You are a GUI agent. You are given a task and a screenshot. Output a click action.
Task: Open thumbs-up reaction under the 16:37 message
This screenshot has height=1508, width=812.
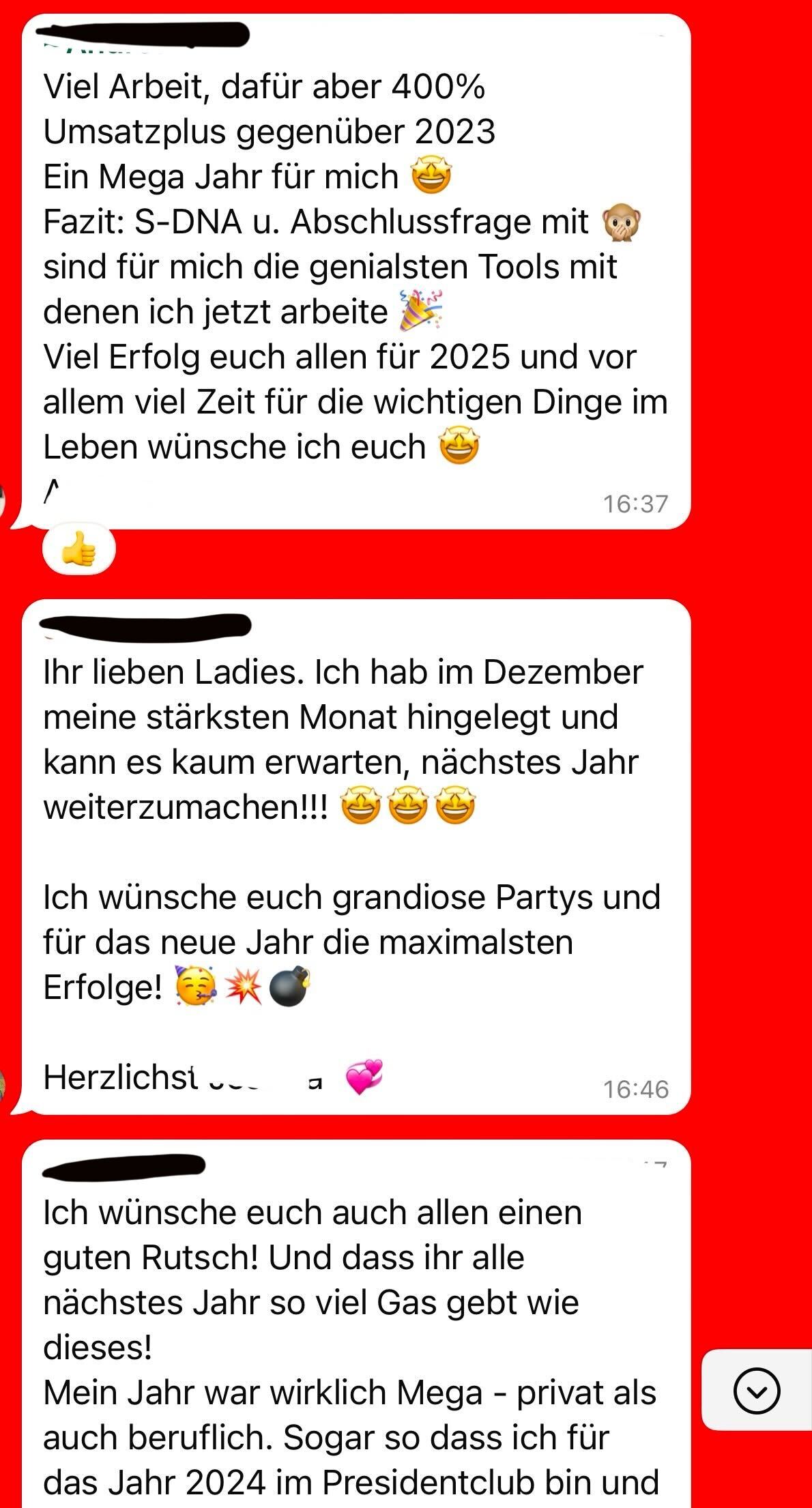pyautogui.click(x=79, y=550)
